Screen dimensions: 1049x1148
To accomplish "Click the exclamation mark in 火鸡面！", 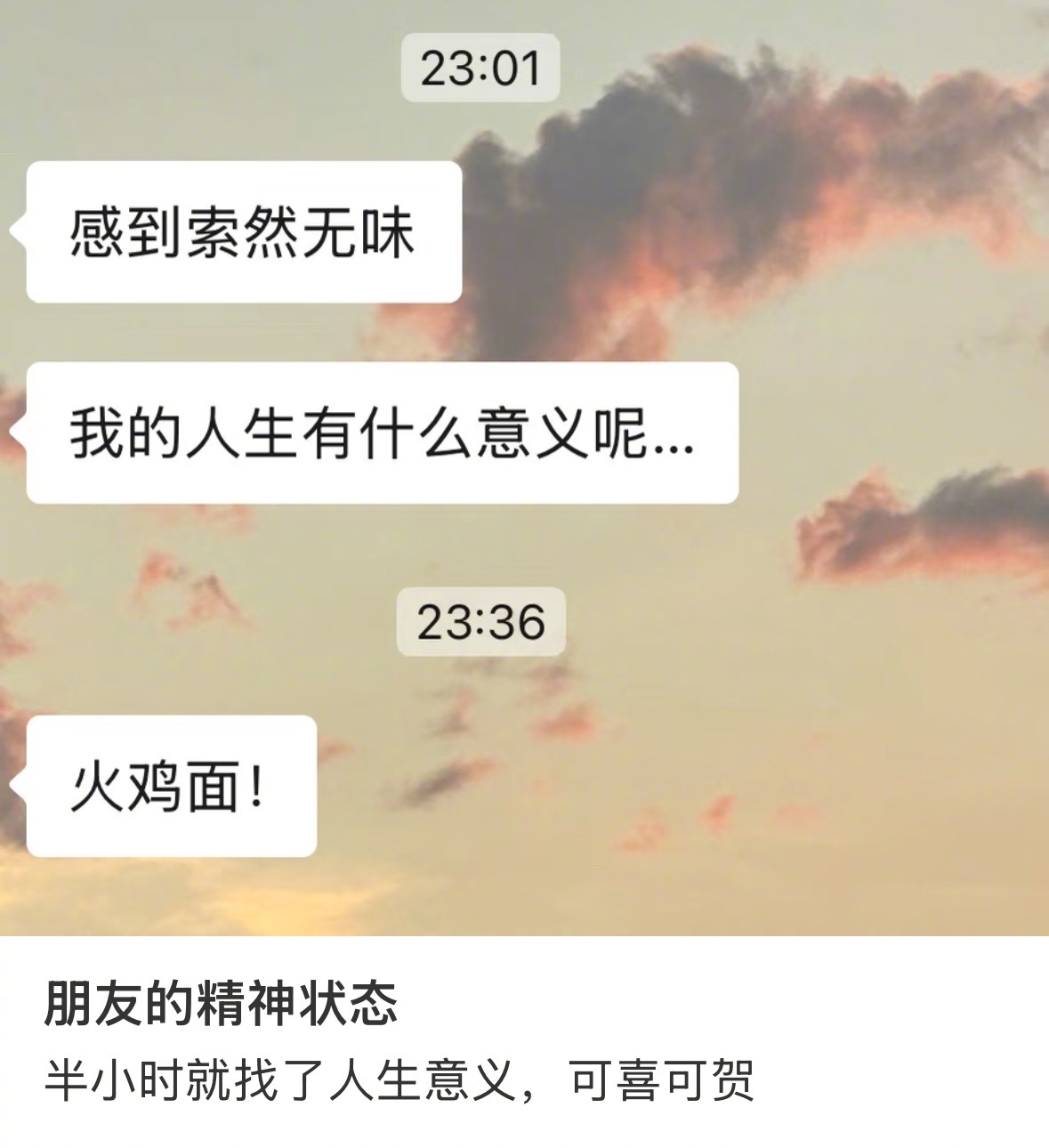I will coord(256,788).
